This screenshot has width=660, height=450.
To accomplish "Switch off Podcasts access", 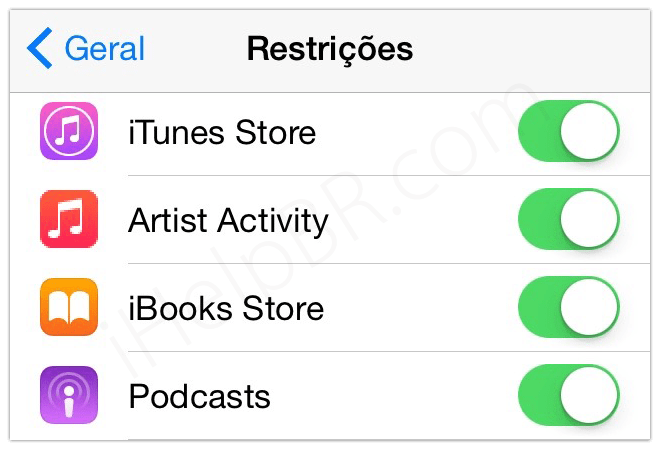I will click(x=569, y=395).
